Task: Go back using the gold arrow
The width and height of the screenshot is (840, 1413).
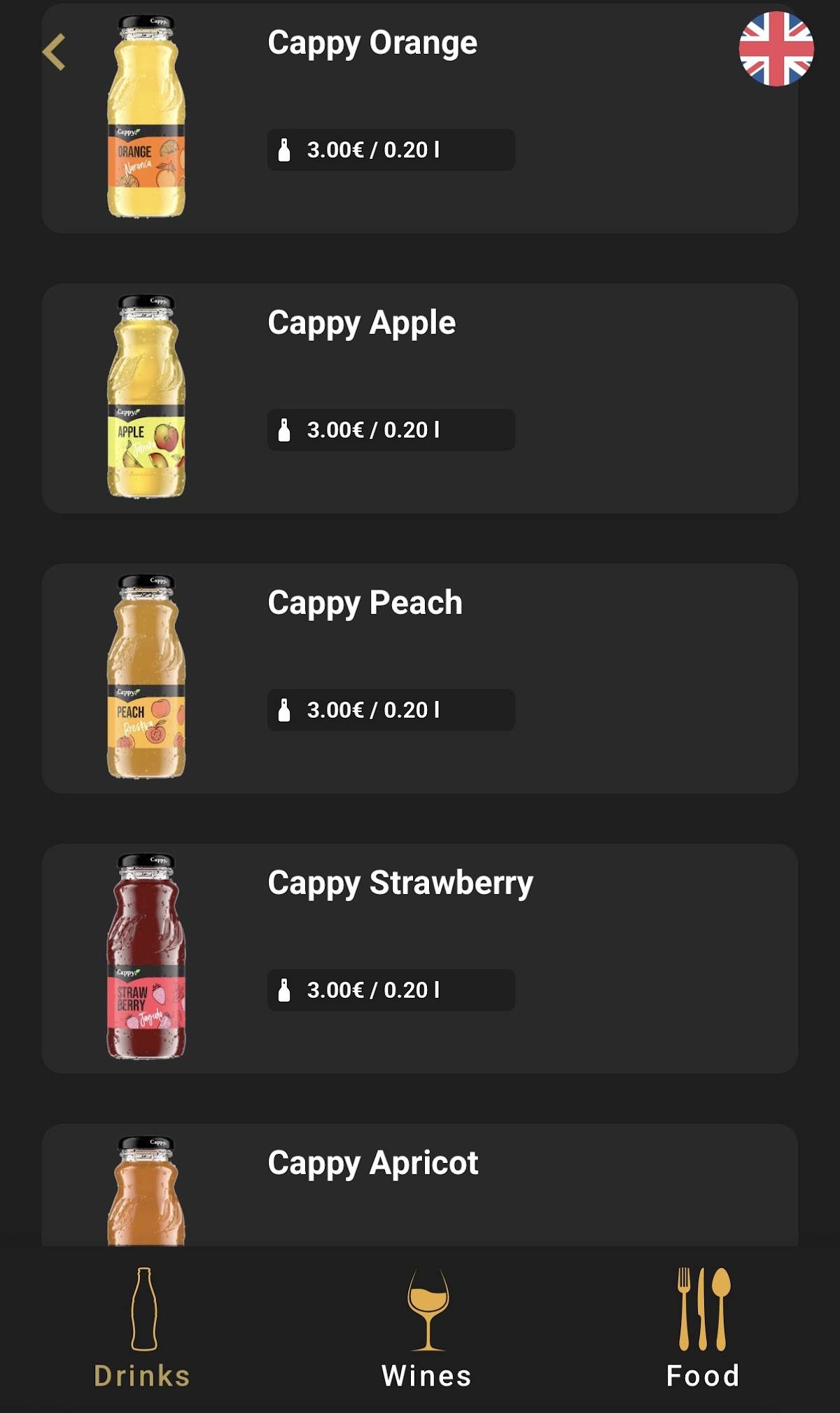Action: (54, 52)
